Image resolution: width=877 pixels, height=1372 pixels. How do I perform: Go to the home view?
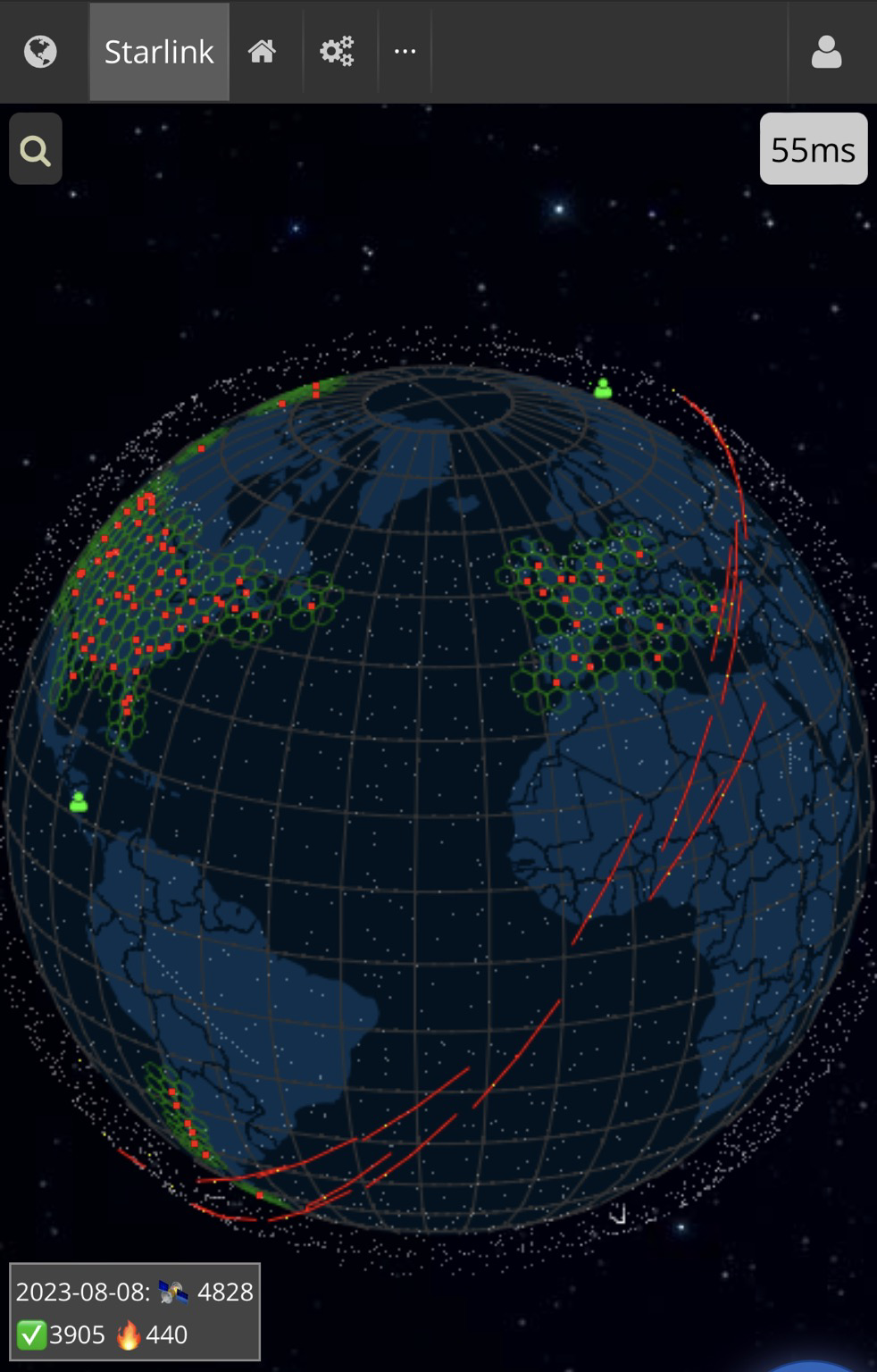262,52
